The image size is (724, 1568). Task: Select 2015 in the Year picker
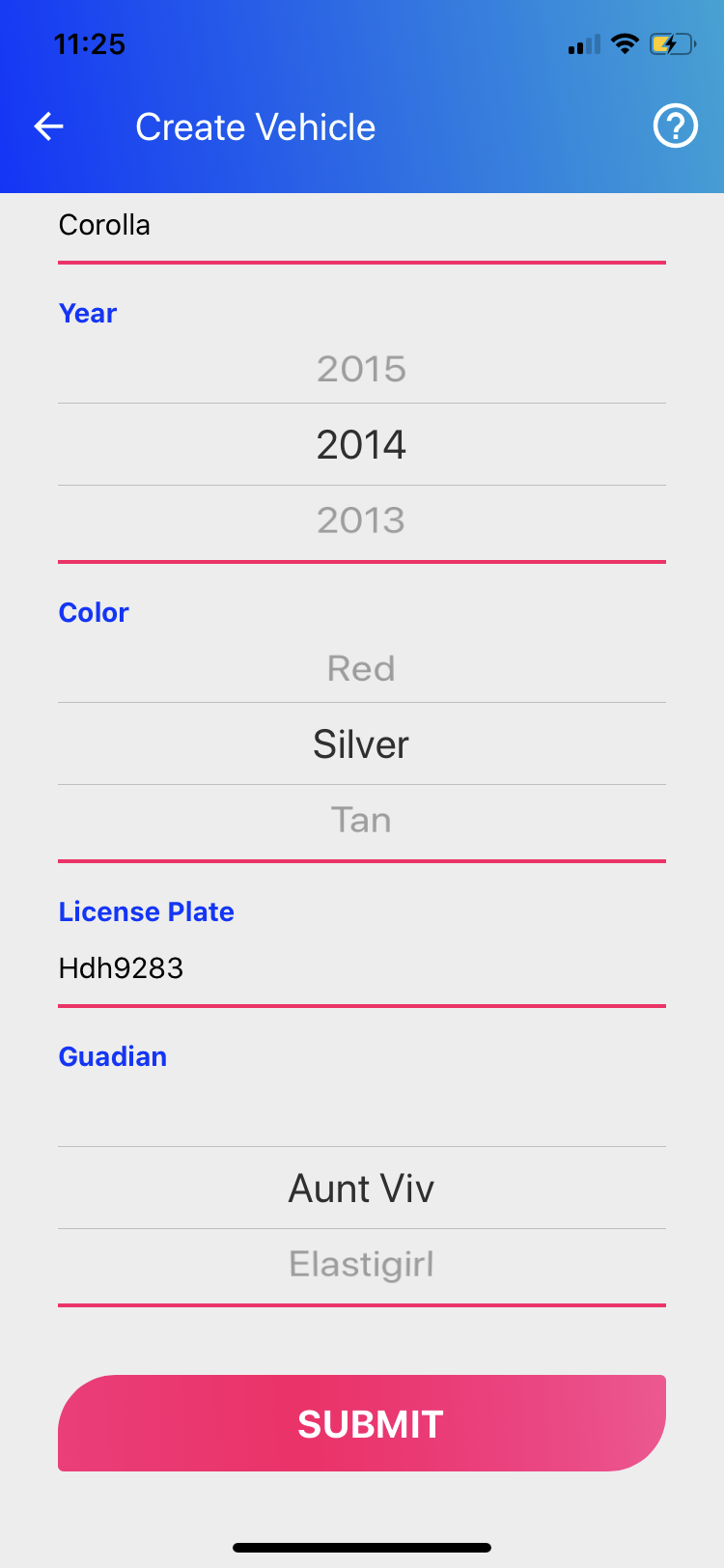[x=362, y=369]
